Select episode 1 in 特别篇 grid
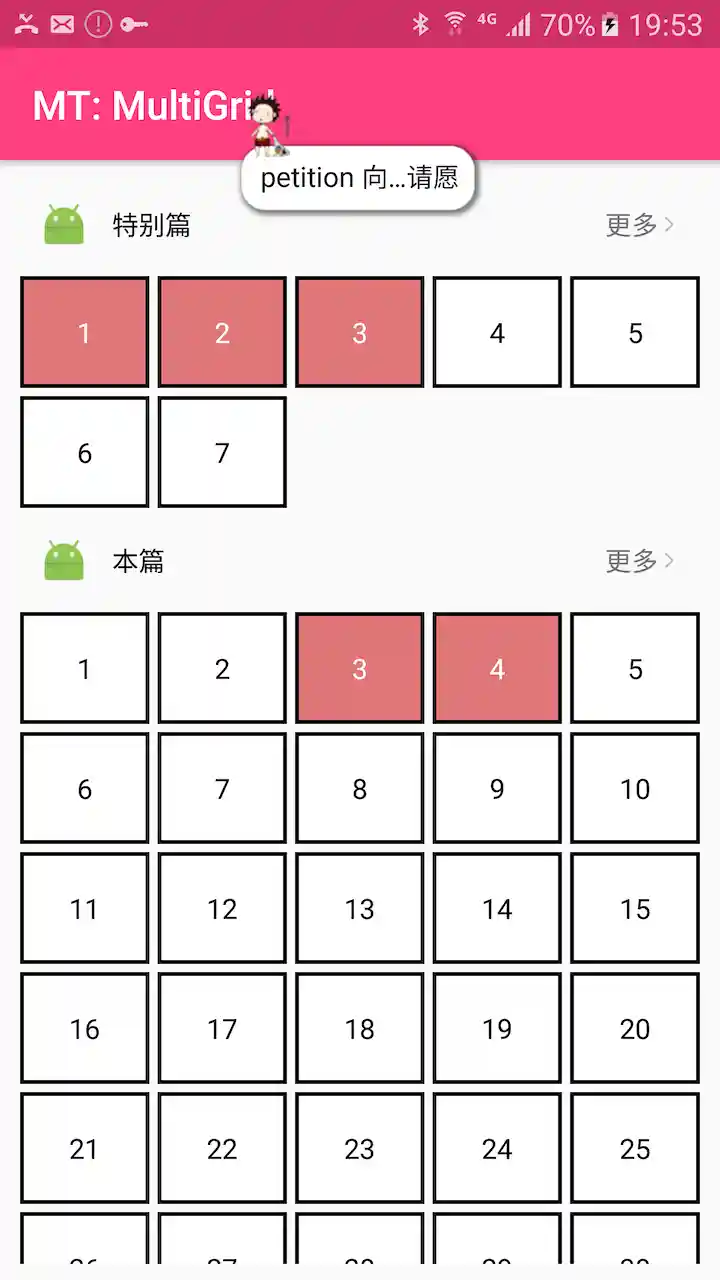The image size is (720, 1280). point(85,333)
